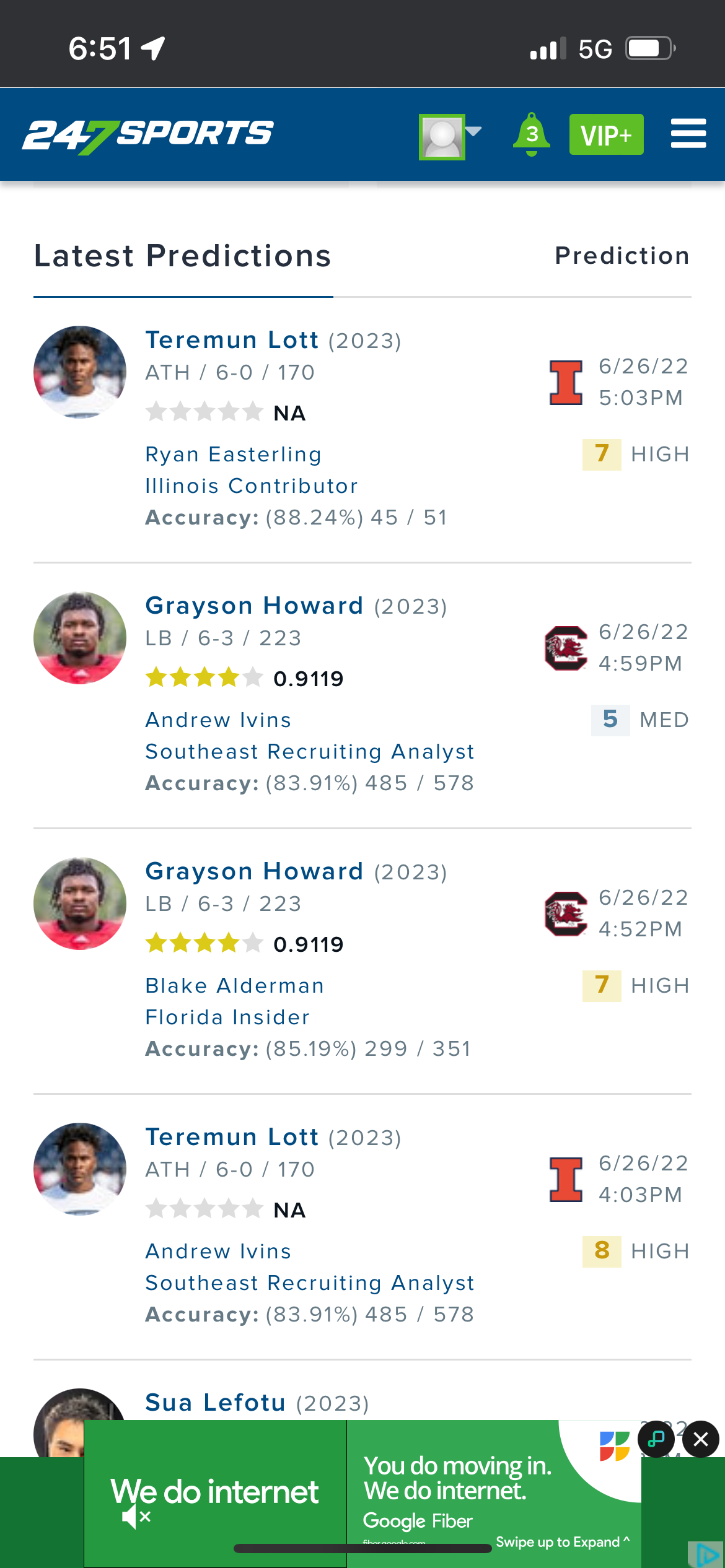Open Sua Lefotu's player profile

(x=215, y=1403)
